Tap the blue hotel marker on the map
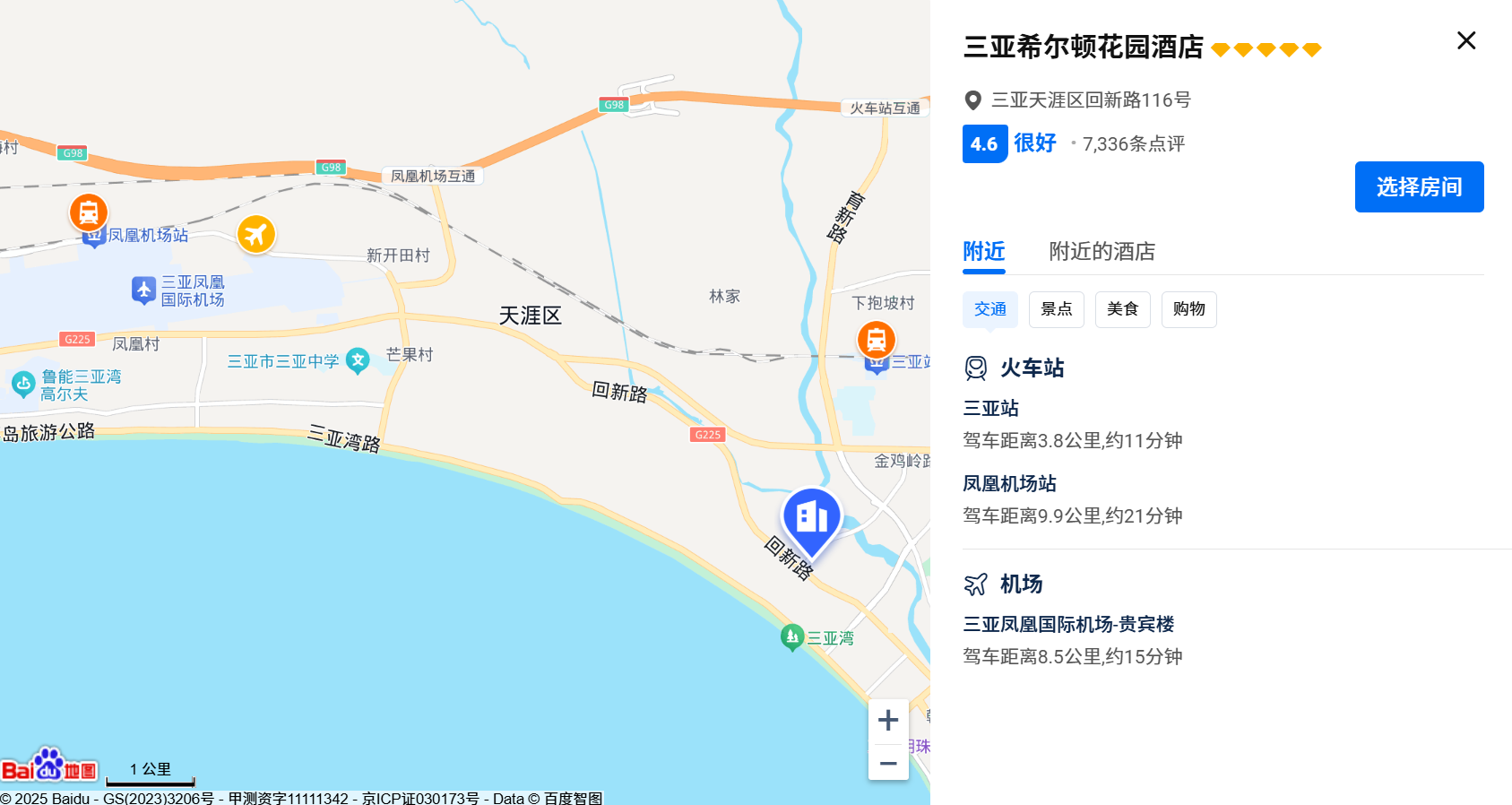Image resolution: width=1512 pixels, height=805 pixels. click(x=812, y=519)
